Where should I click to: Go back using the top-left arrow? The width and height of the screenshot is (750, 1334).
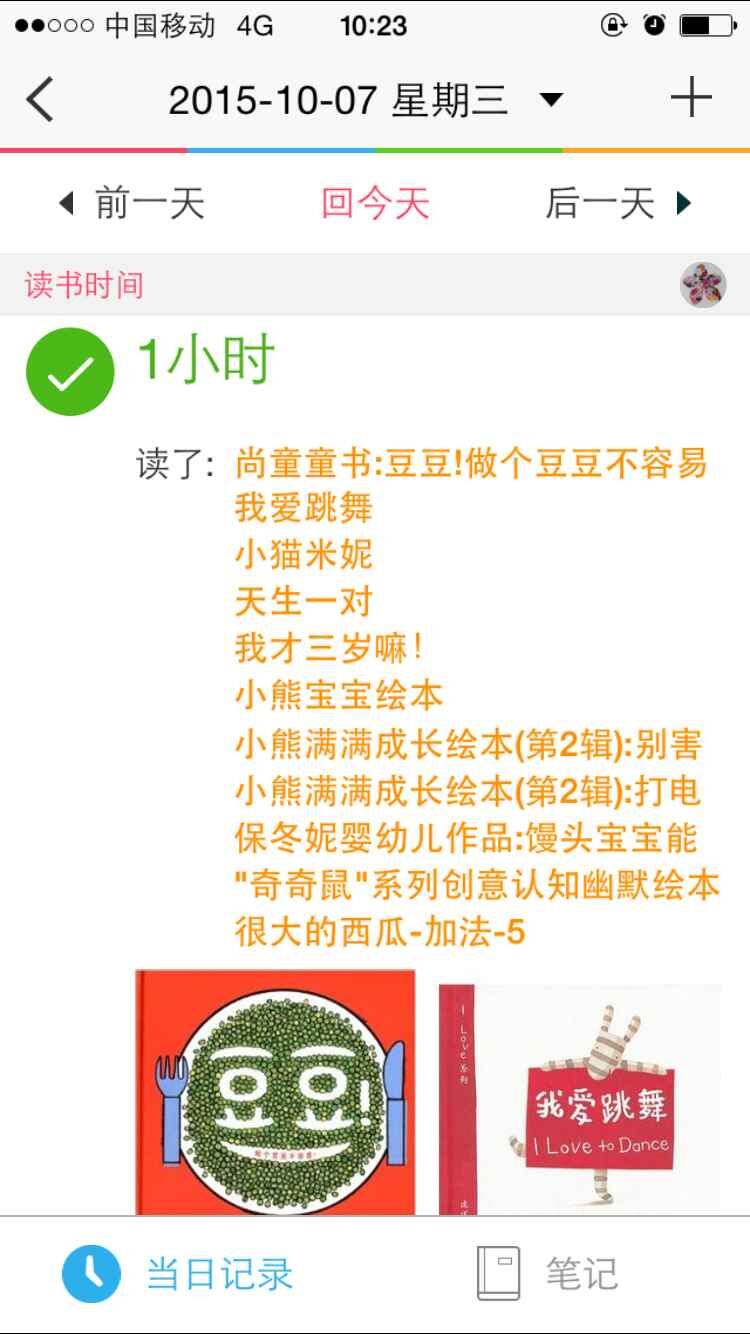[40, 99]
